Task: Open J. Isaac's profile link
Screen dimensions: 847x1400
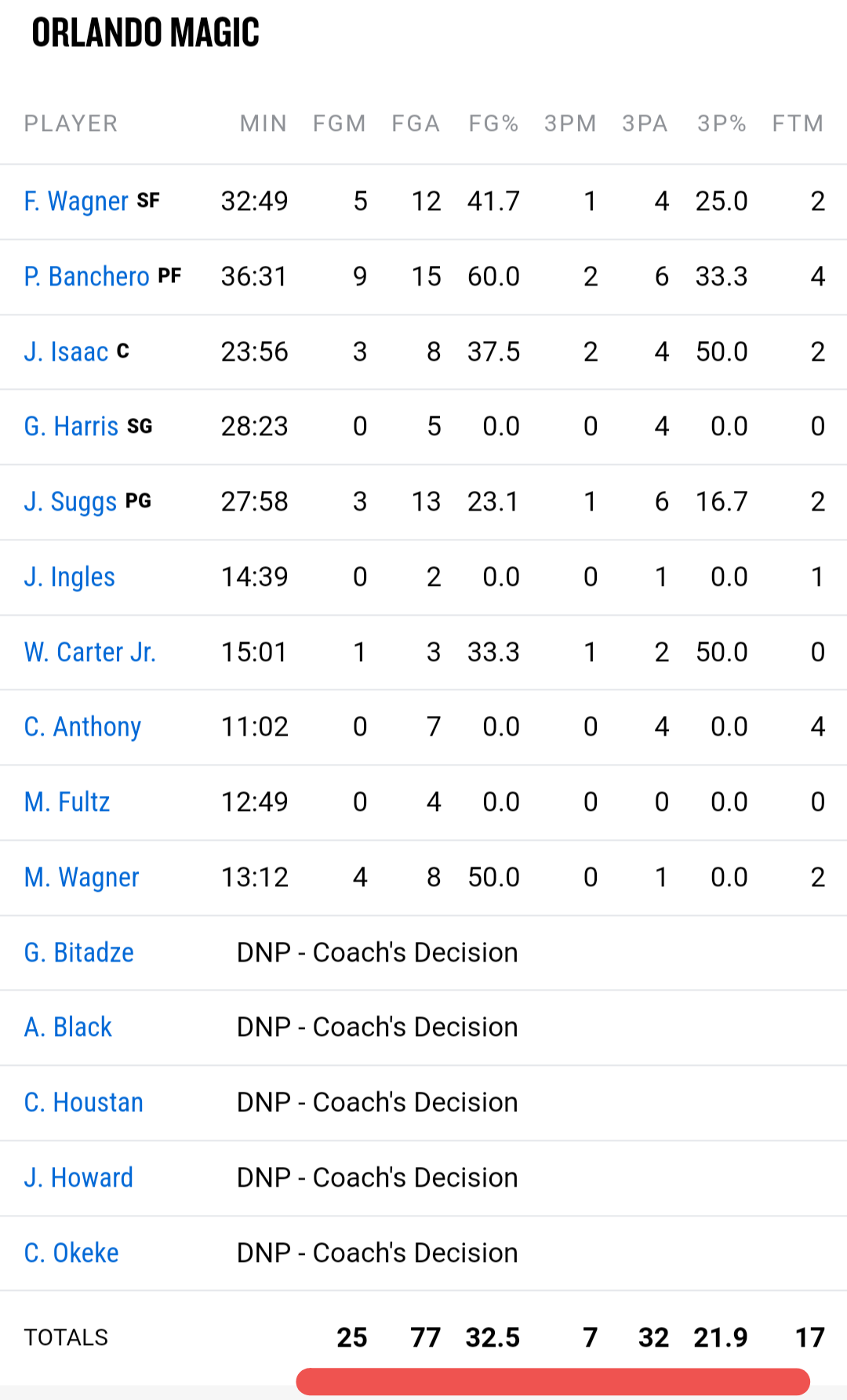Action: tap(66, 352)
